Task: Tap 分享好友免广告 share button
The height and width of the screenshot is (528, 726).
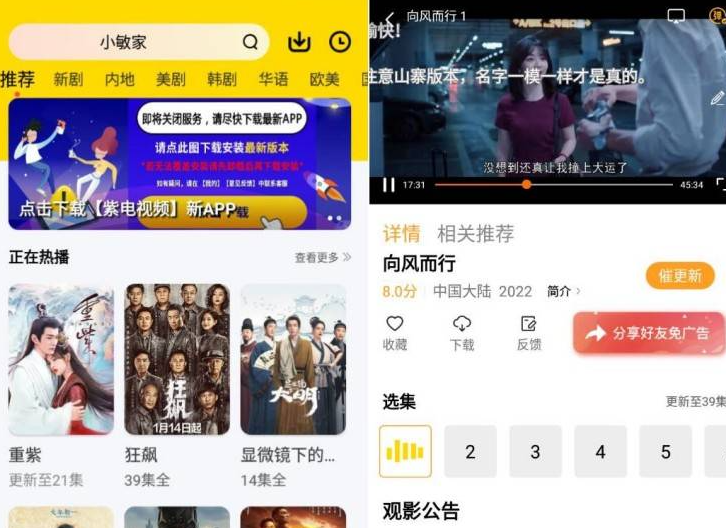Action: click(648, 333)
